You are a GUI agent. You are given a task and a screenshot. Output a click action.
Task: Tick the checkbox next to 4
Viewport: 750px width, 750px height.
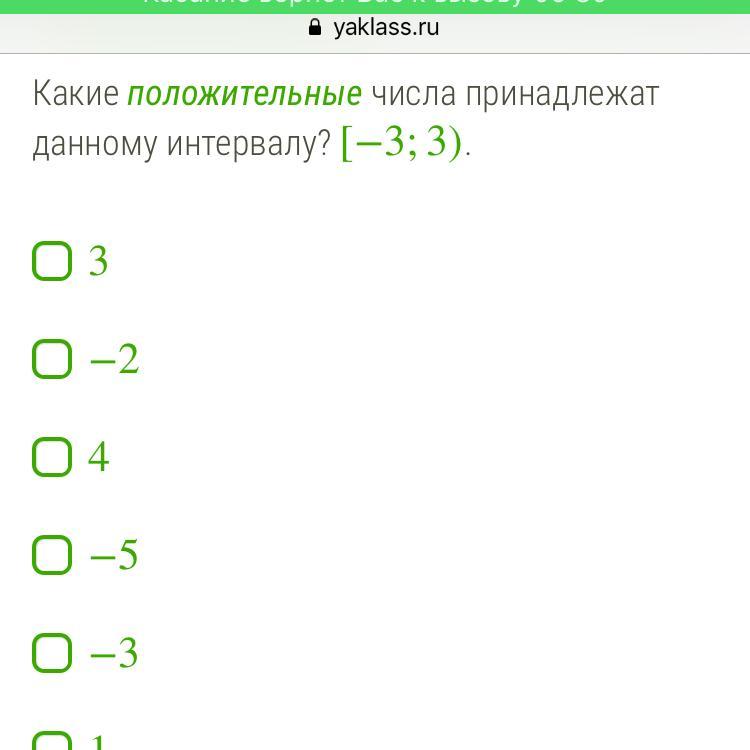(52, 457)
